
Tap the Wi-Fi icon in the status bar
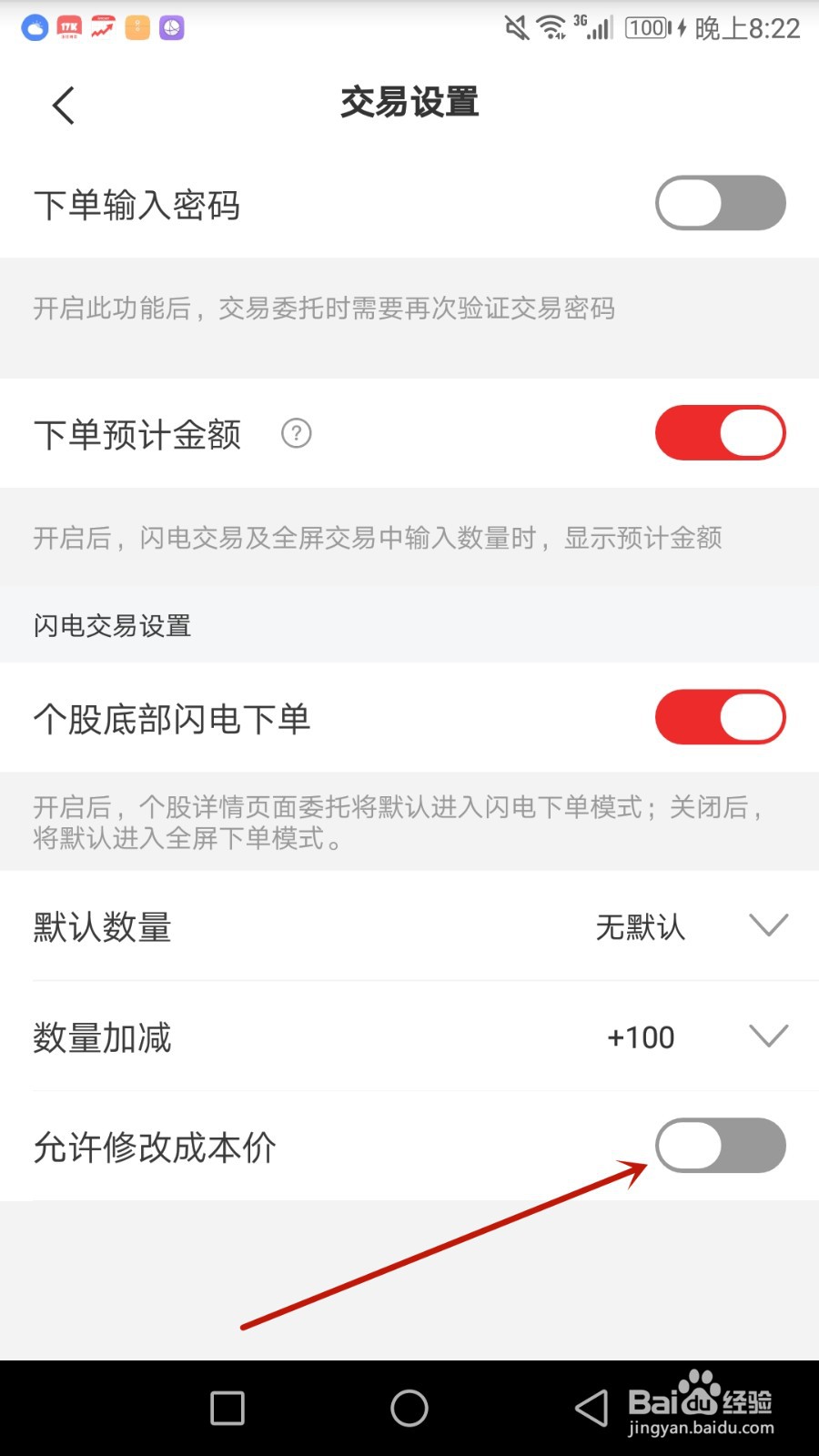(x=551, y=27)
